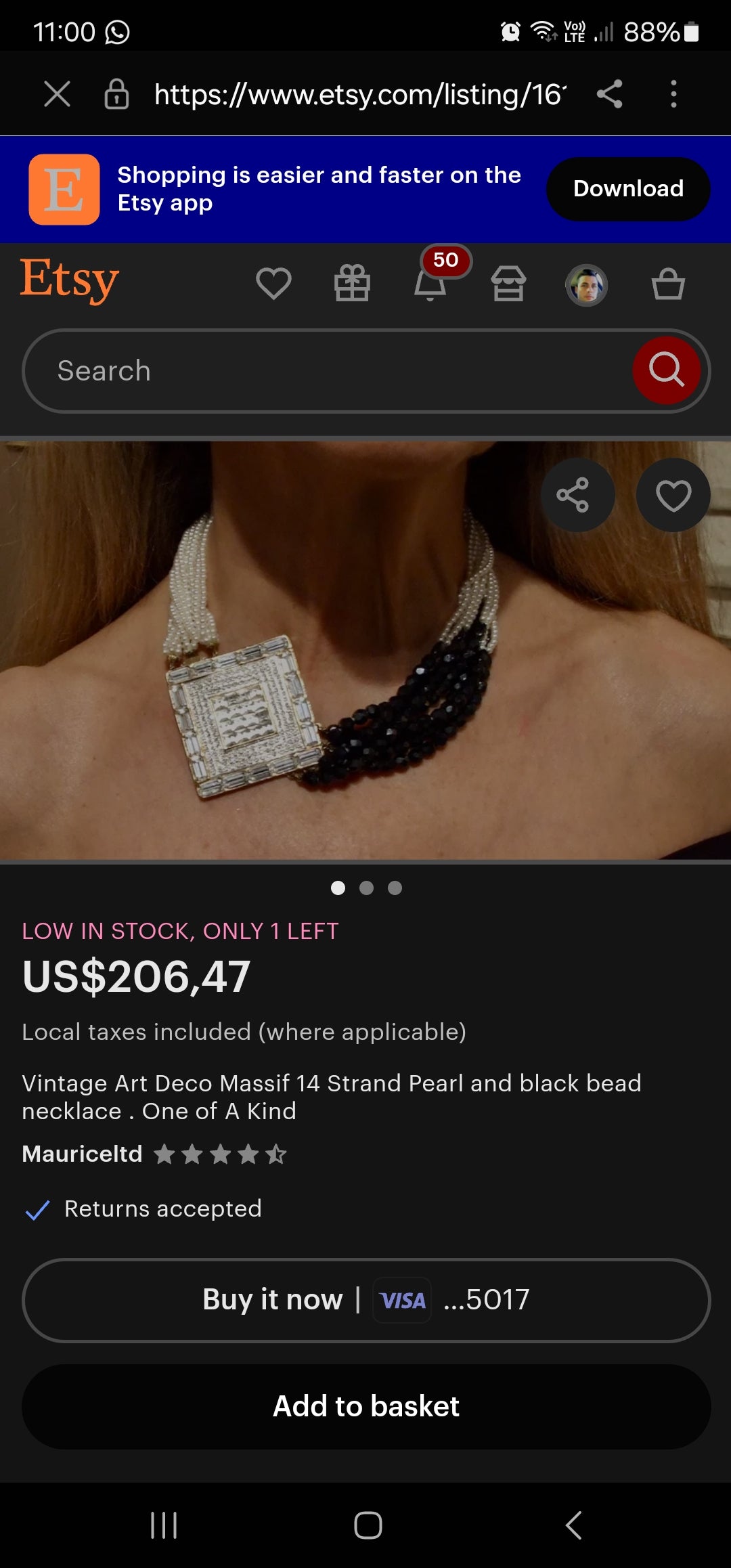Favourite this necklace listing

point(673,495)
